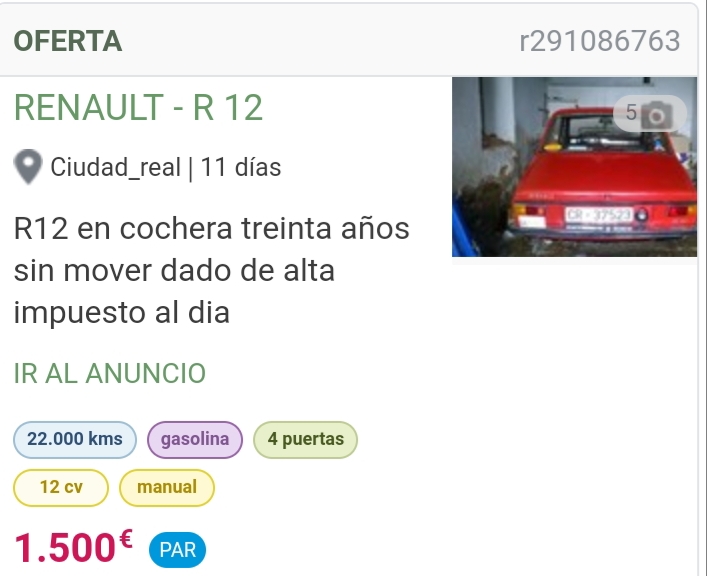
Task: Open the IR AL ANUNCIO link
Action: coord(110,374)
